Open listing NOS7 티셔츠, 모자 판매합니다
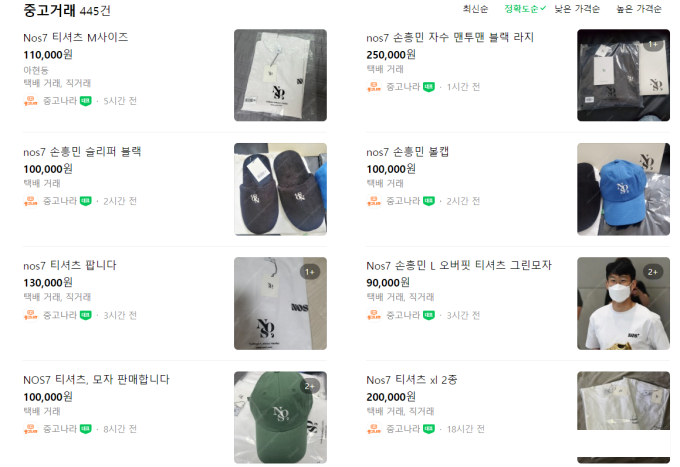This screenshot has width=680, height=467. [96, 379]
